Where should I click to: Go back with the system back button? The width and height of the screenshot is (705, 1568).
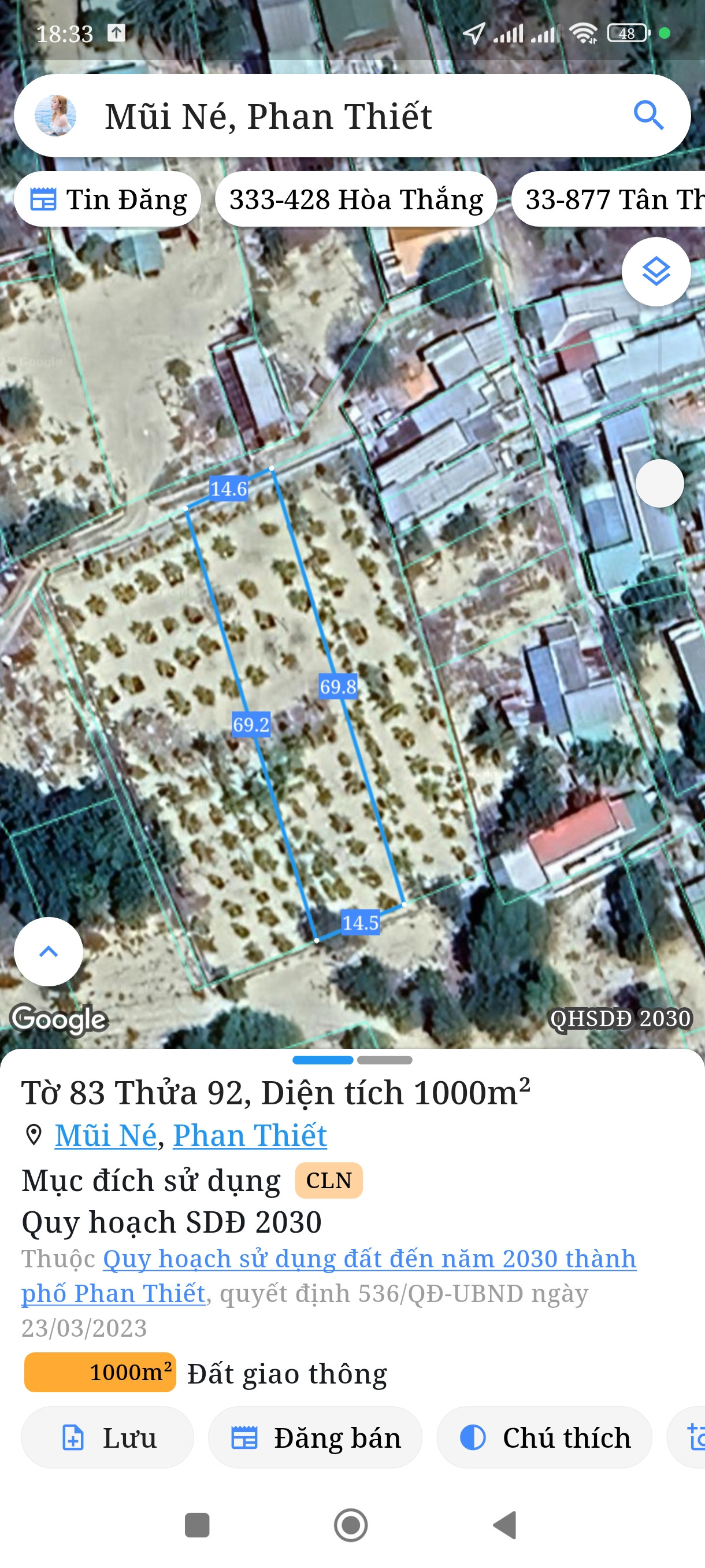point(504,1525)
